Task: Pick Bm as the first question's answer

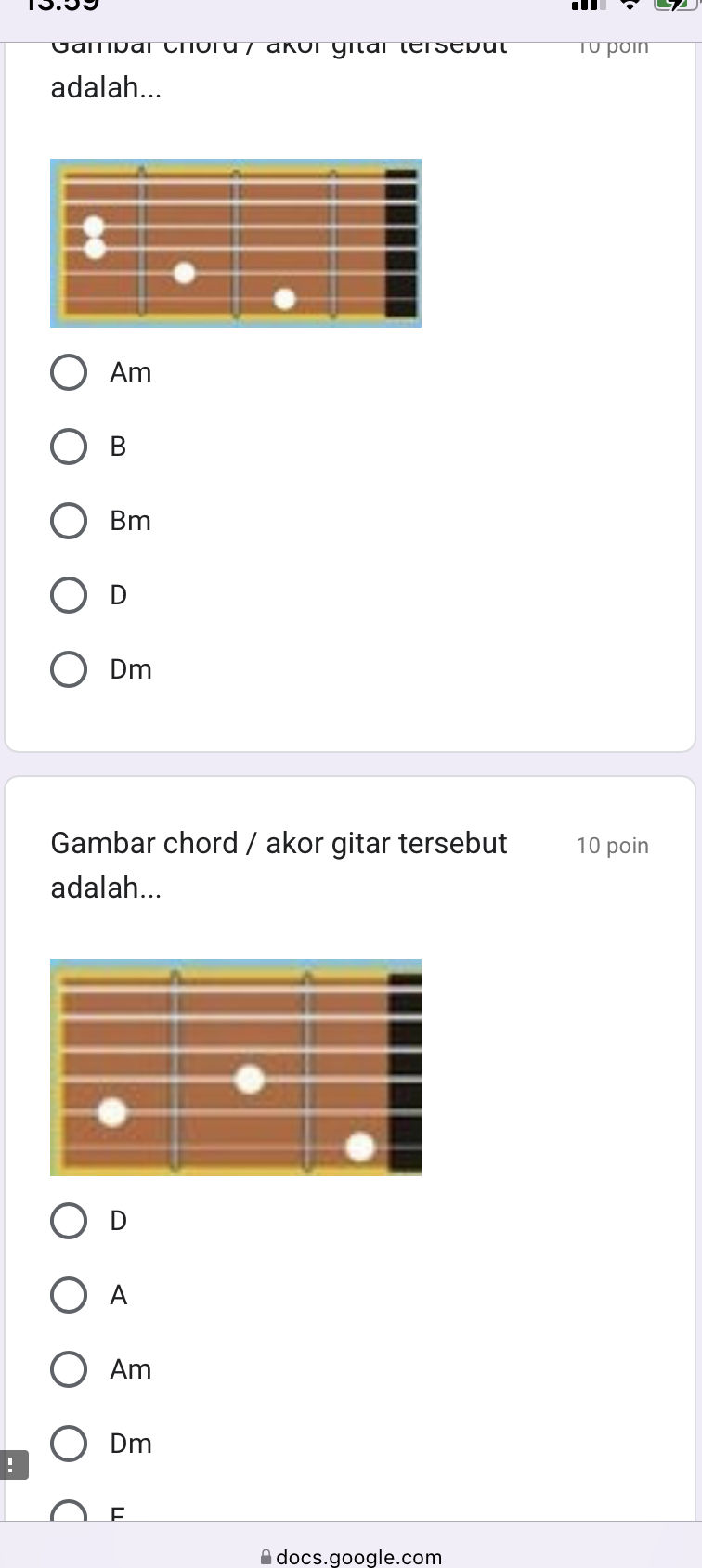Action: click(x=68, y=521)
